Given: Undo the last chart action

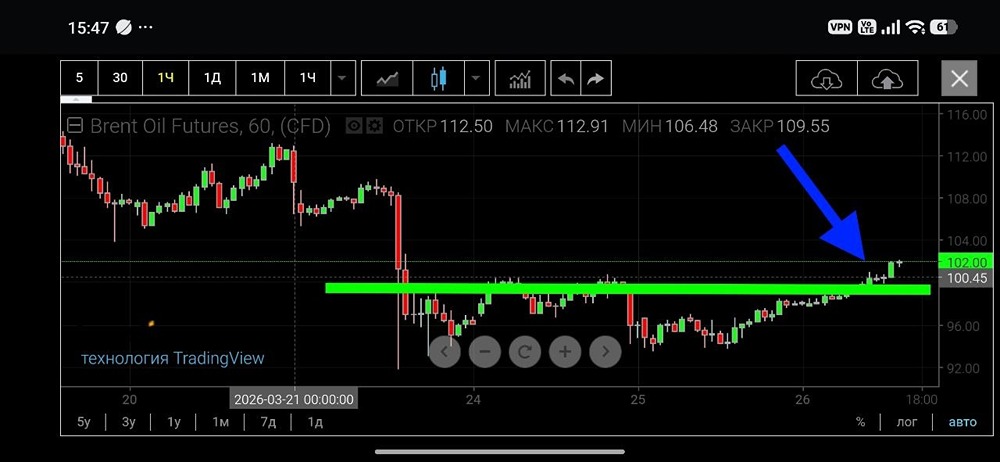Looking at the screenshot, I should click(x=566, y=78).
